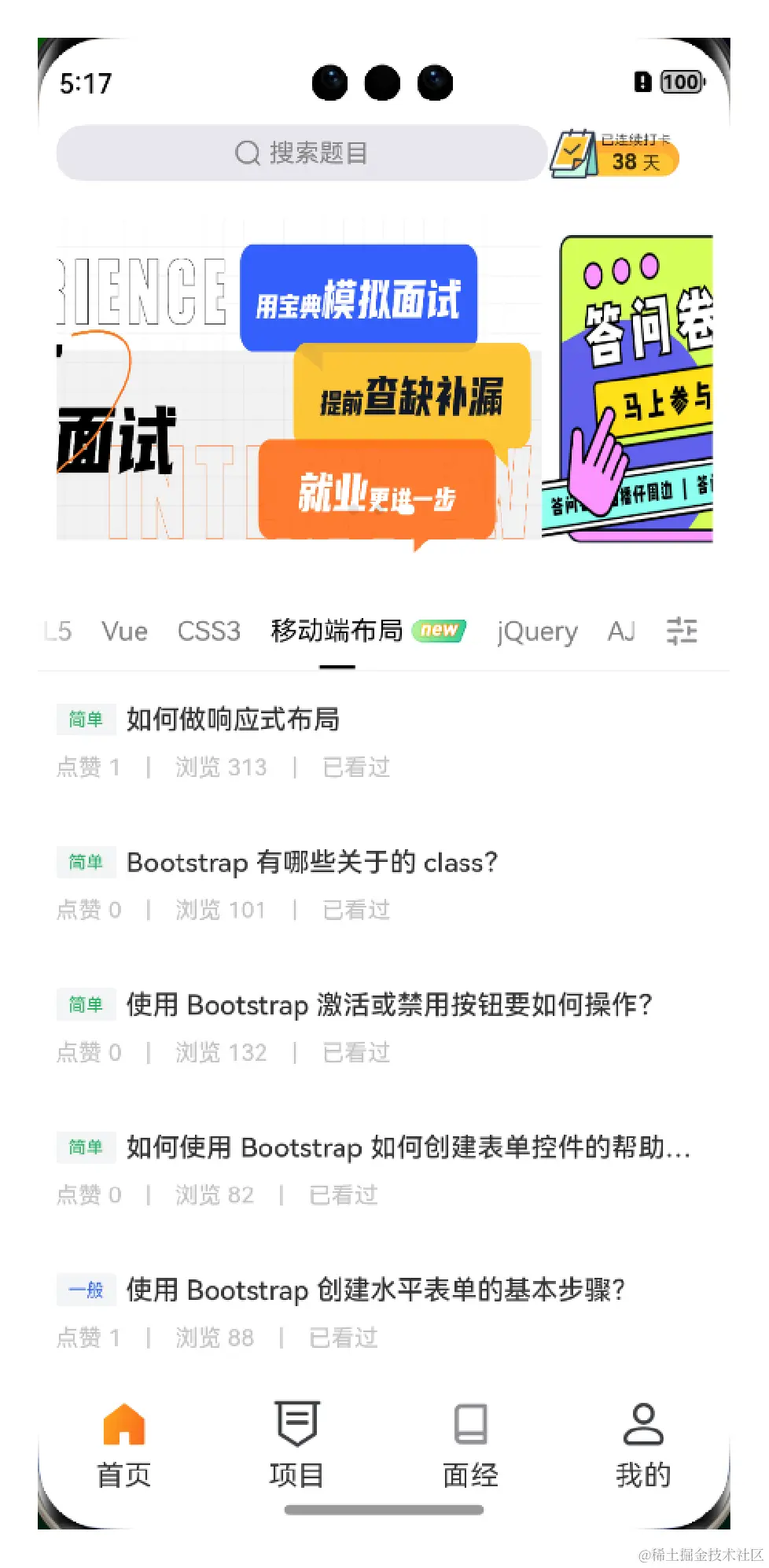Tap the 搜索题目 search box
The height and width of the screenshot is (1568, 769).
tap(301, 153)
